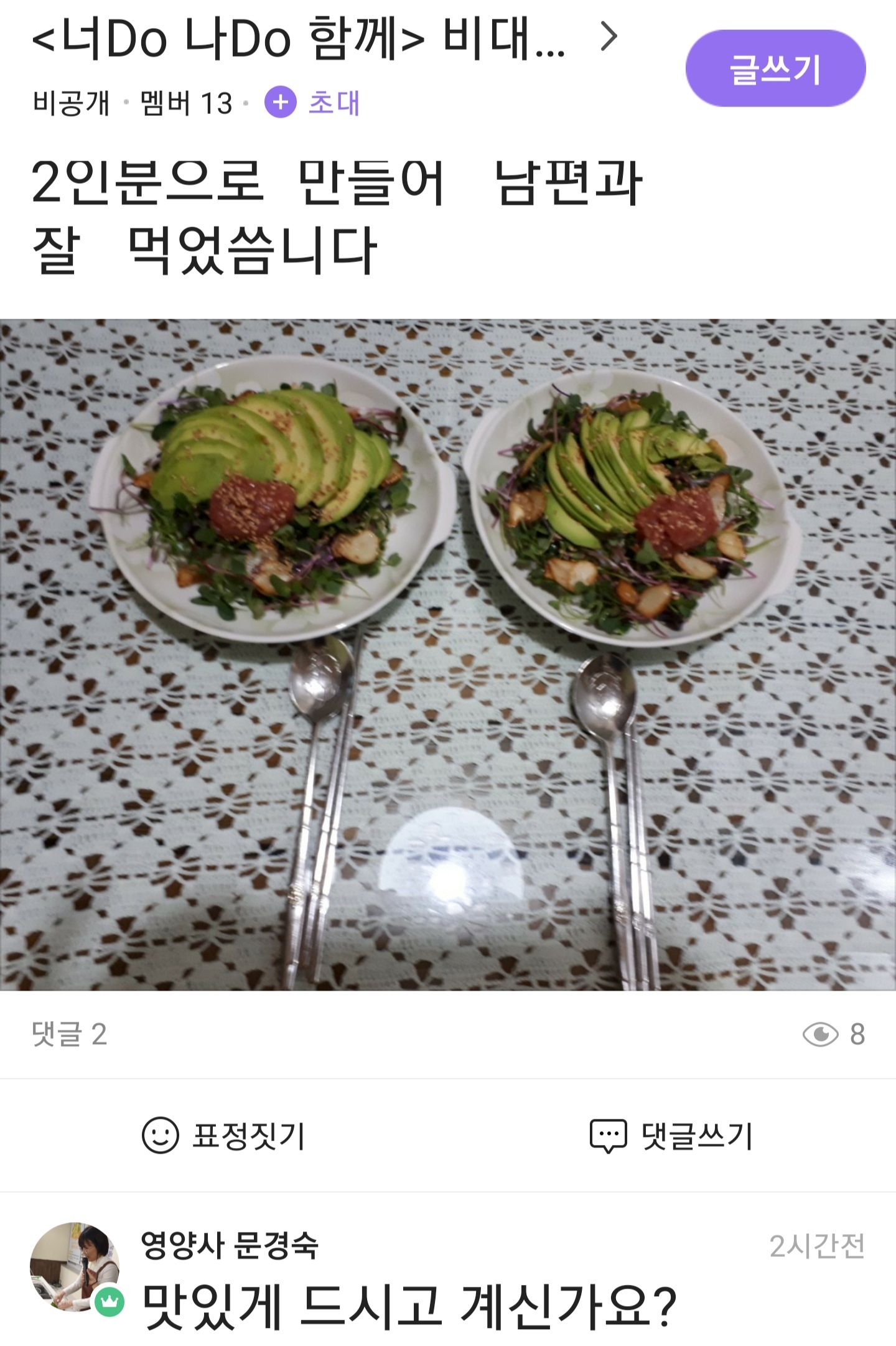React with 표정짓기
896x1346 pixels.
click(x=223, y=1136)
